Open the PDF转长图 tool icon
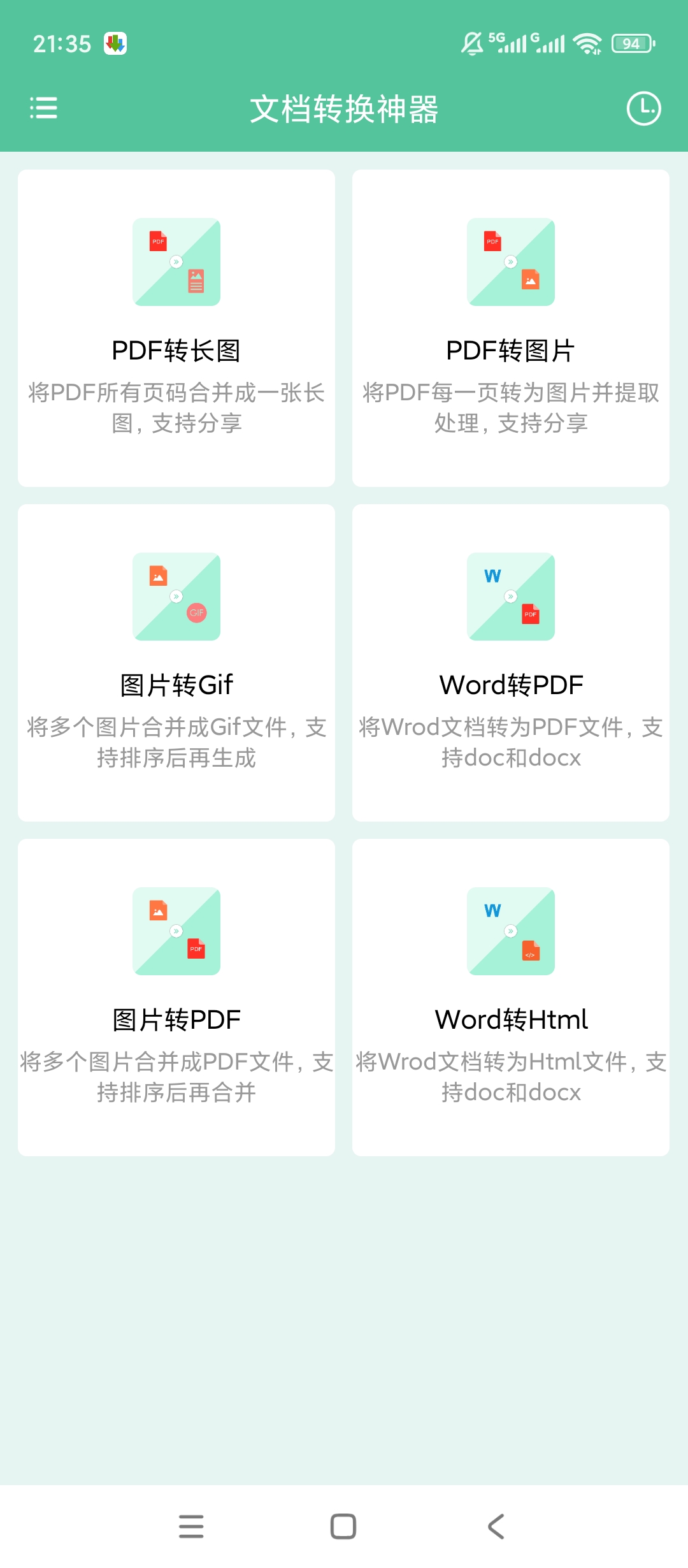This screenshot has height=1568, width=688. 176,262
